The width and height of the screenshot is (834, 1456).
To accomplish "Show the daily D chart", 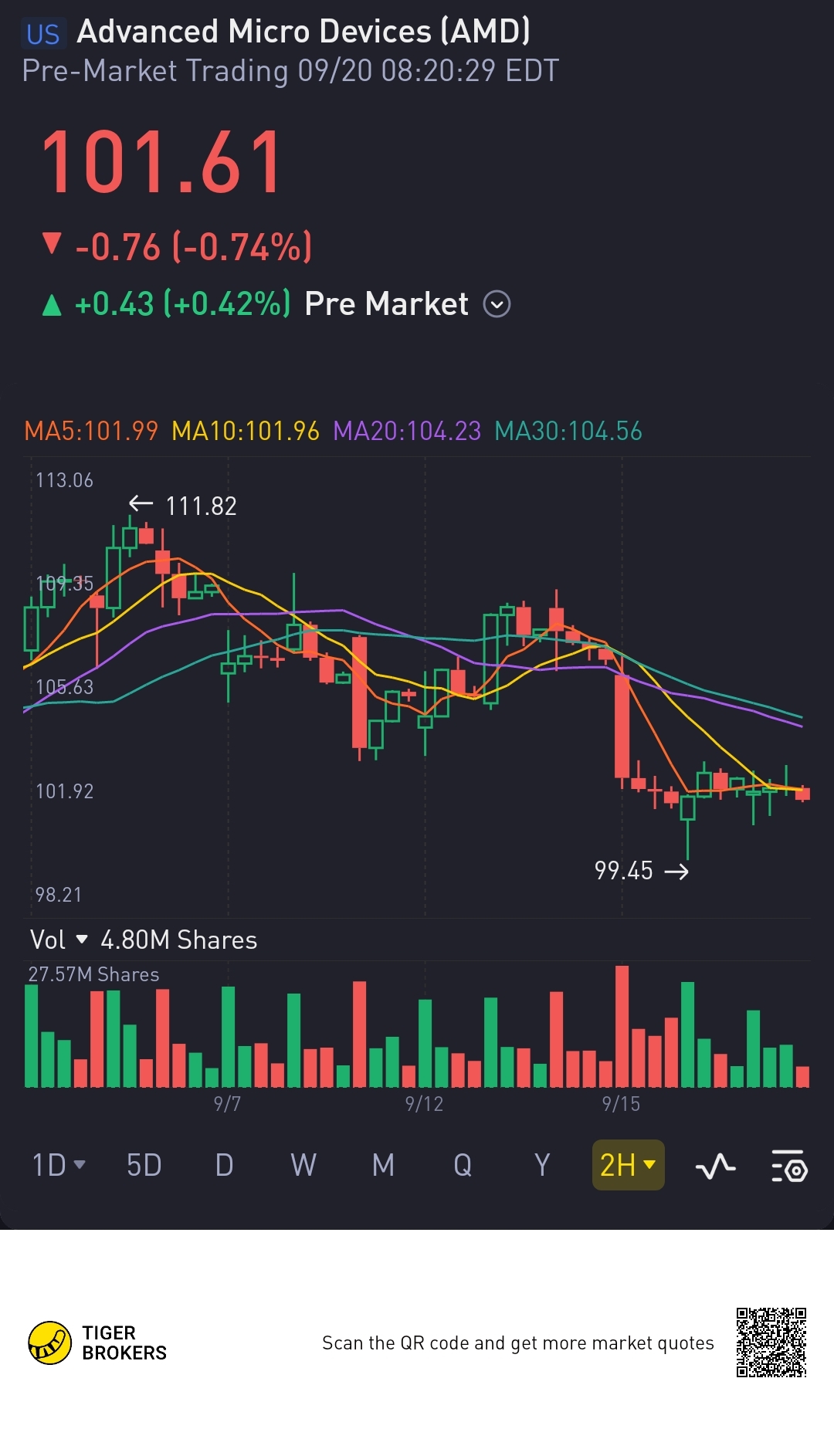I will pyautogui.click(x=224, y=1165).
